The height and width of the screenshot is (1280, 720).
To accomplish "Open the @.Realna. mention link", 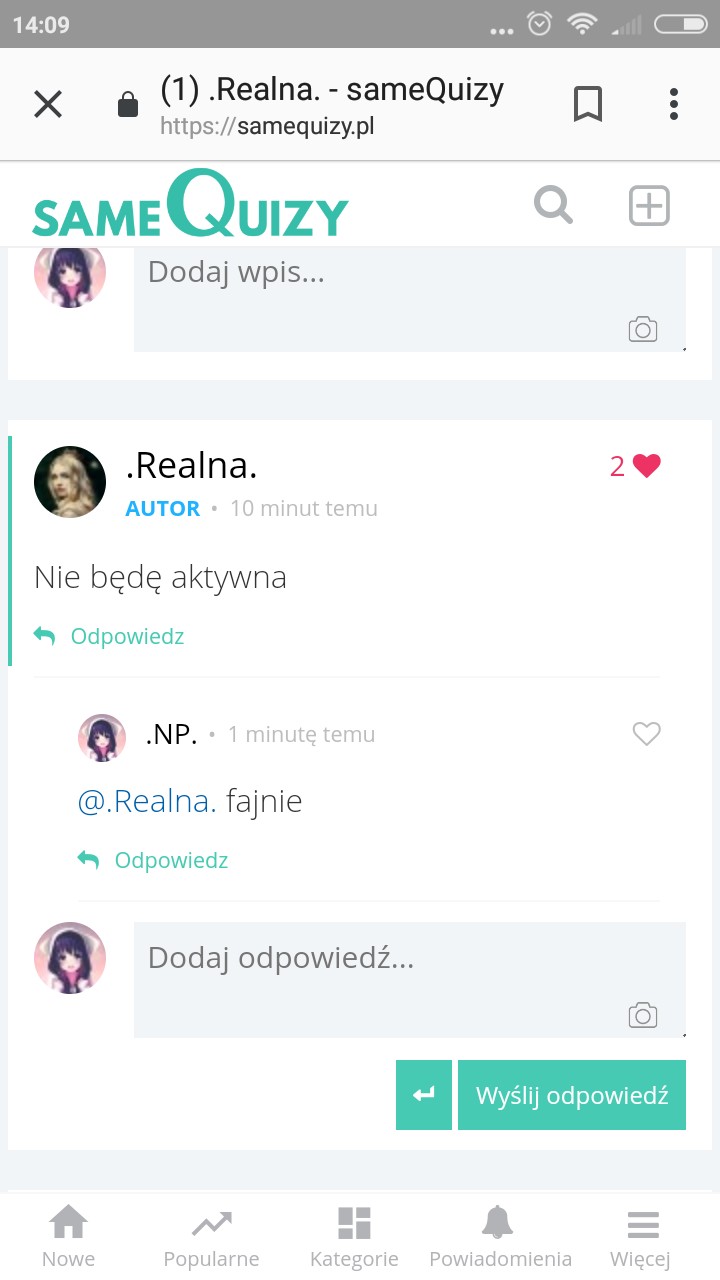I will click(x=147, y=801).
